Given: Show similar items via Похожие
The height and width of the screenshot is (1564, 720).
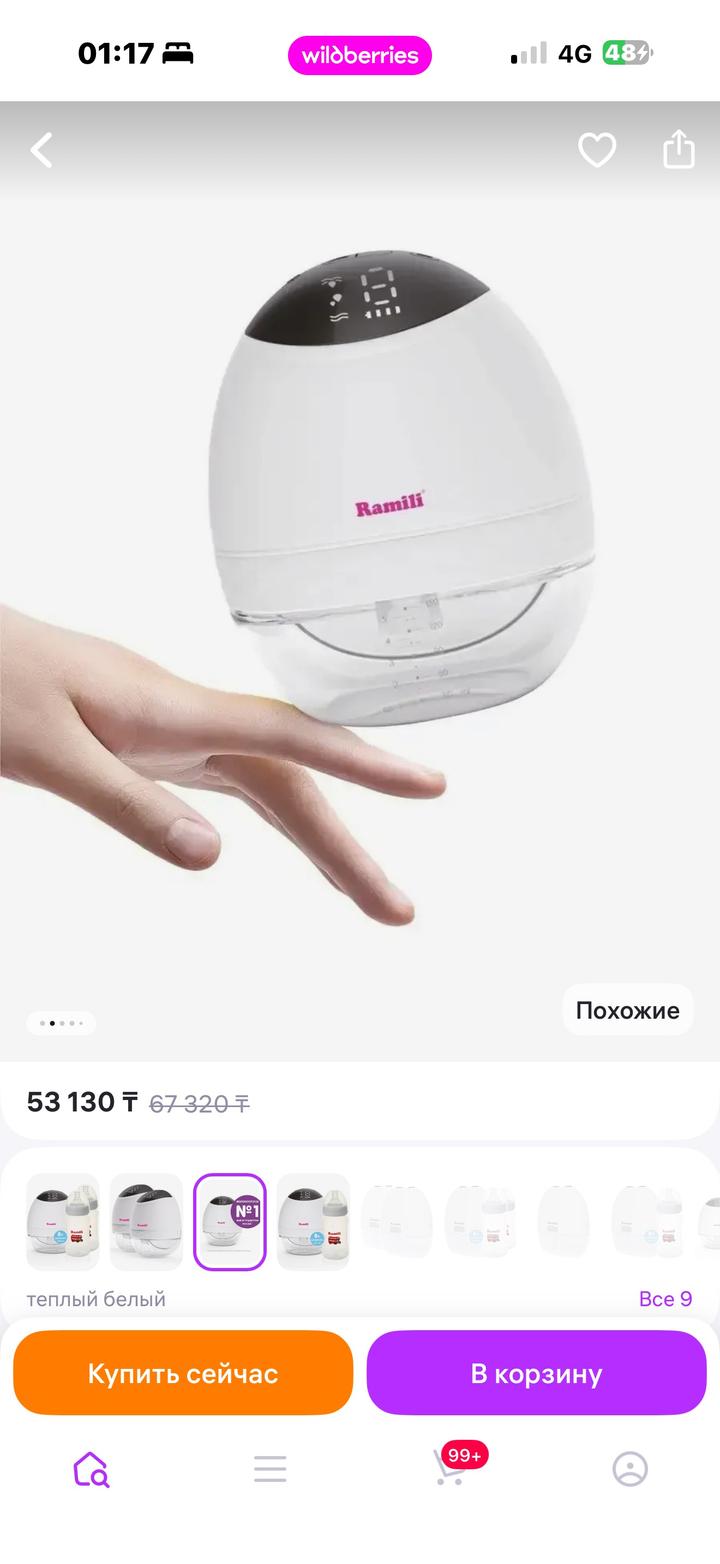Looking at the screenshot, I should 627,1010.
